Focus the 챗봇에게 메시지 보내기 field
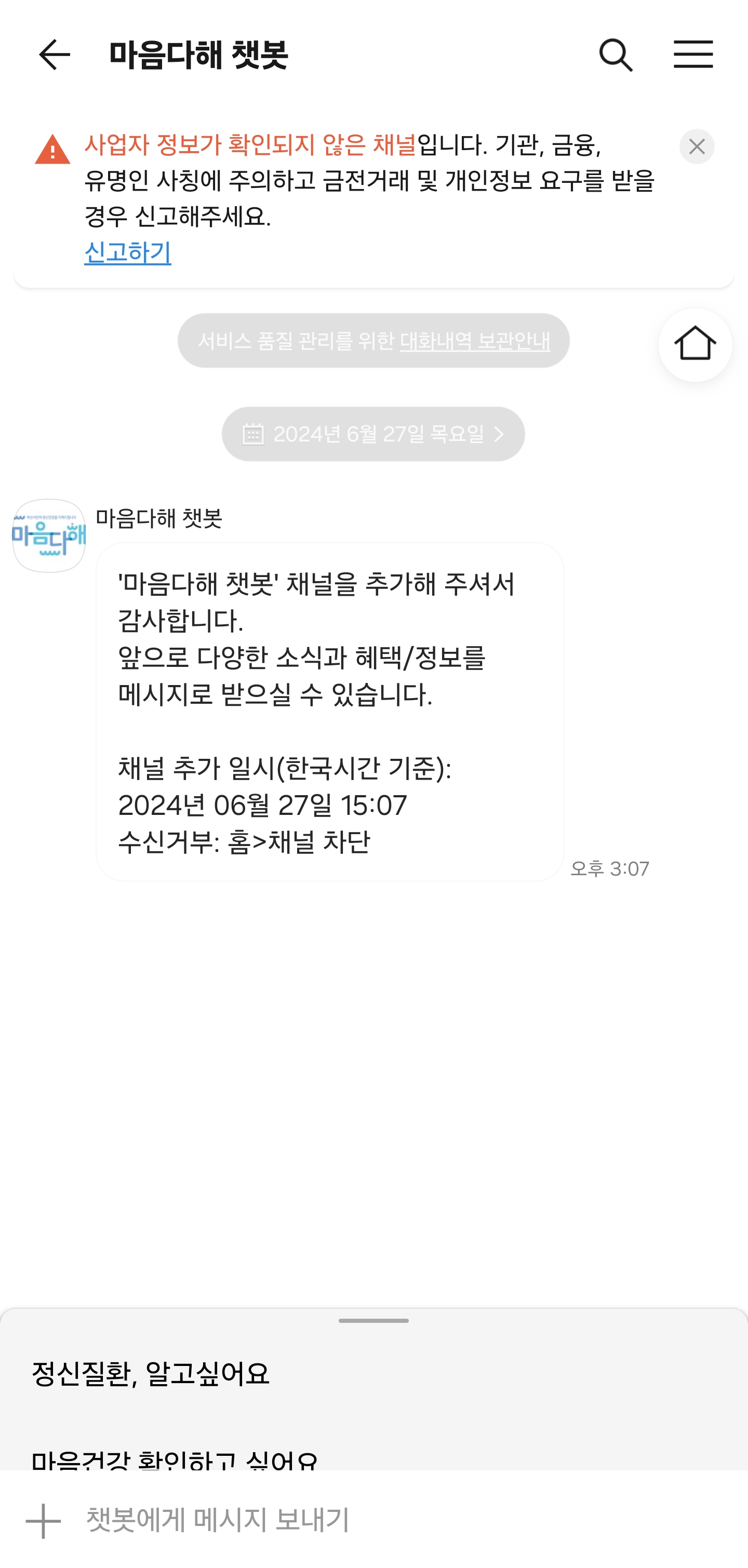 (x=365, y=1521)
